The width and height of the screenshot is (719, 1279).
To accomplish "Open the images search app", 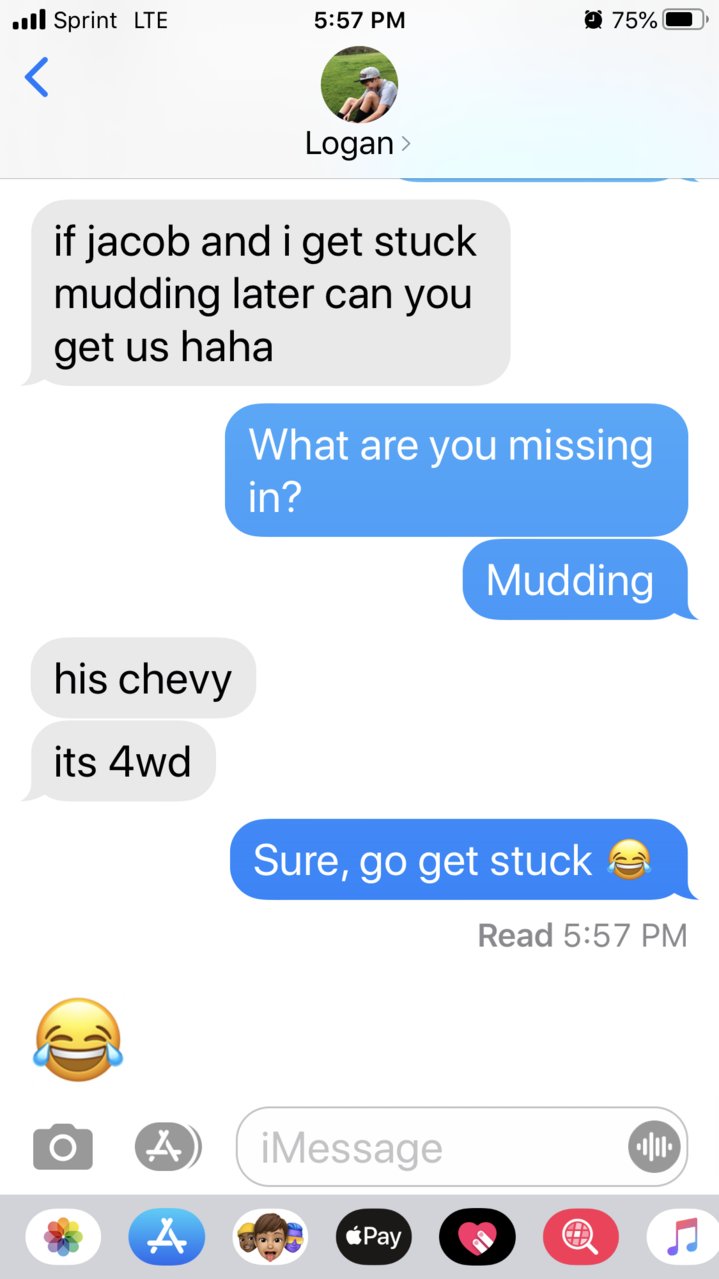I will click(581, 1237).
